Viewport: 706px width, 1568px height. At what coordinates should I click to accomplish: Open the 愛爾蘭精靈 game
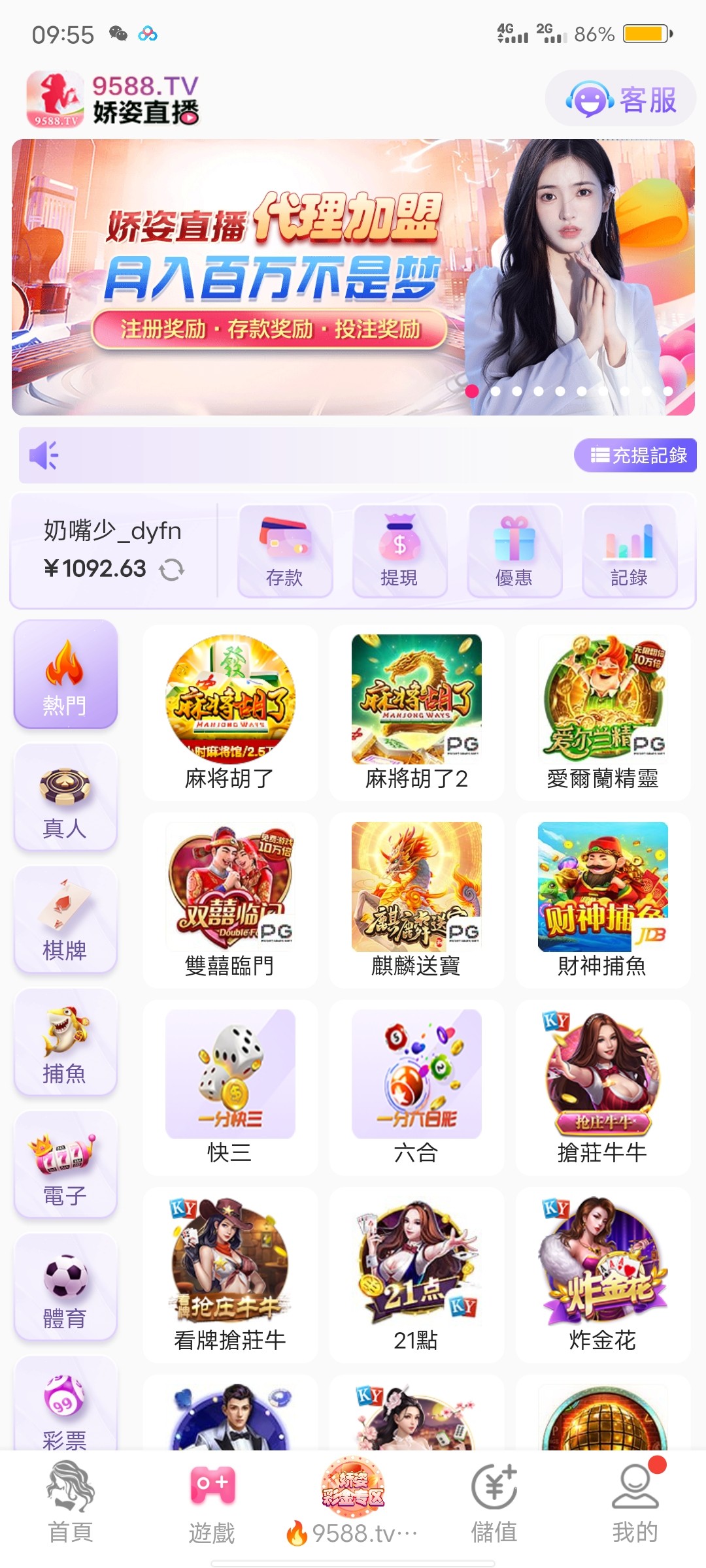click(603, 712)
